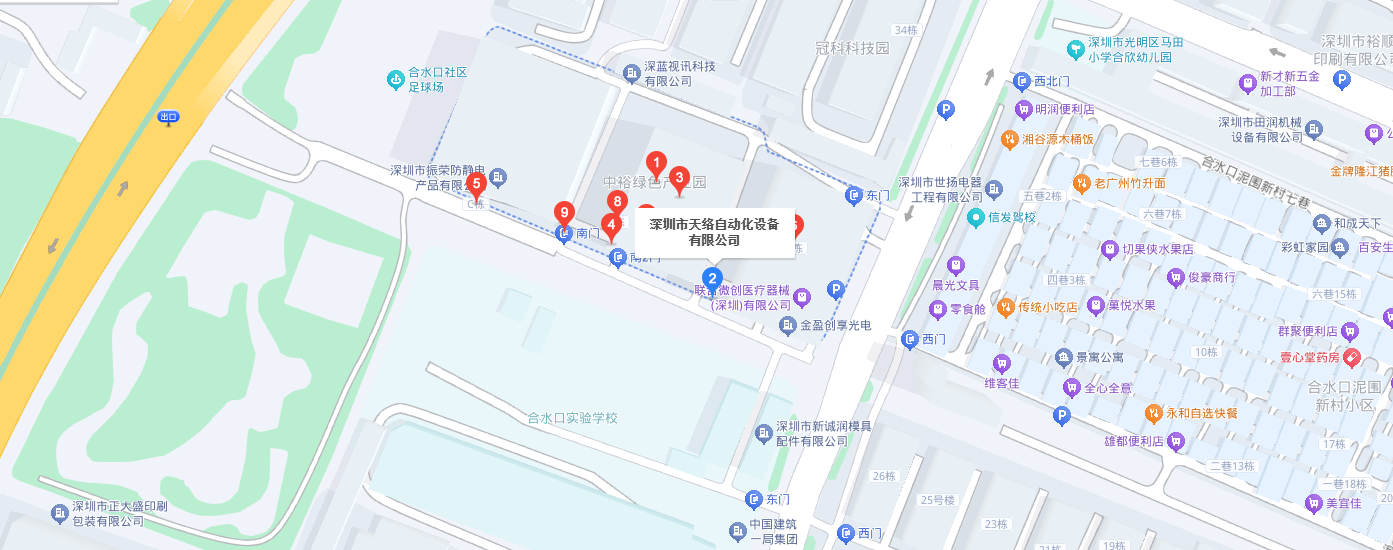Tap the 明润便利店 store icon
Image resolution: width=1393 pixels, height=550 pixels.
coord(1023,109)
